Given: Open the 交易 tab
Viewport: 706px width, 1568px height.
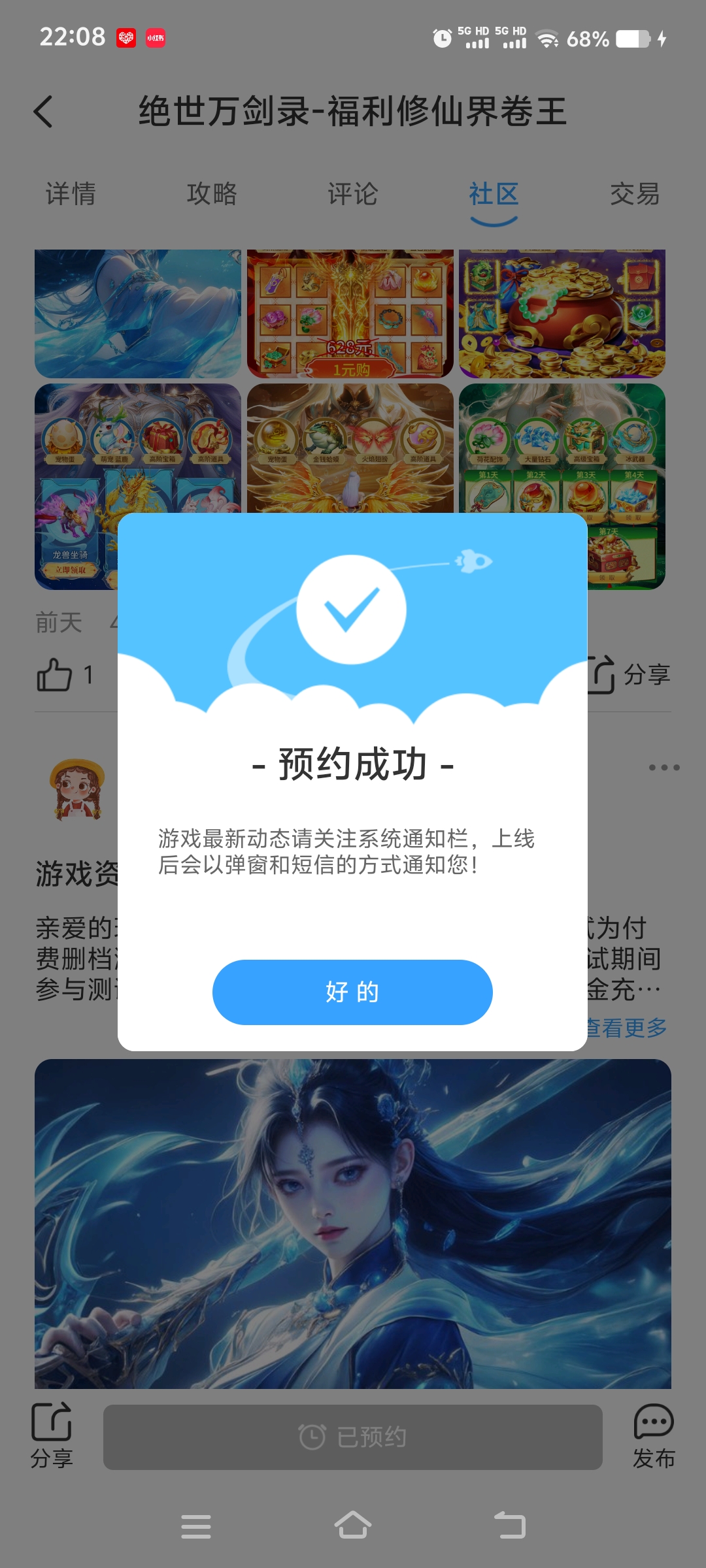Looking at the screenshot, I should pos(635,194).
